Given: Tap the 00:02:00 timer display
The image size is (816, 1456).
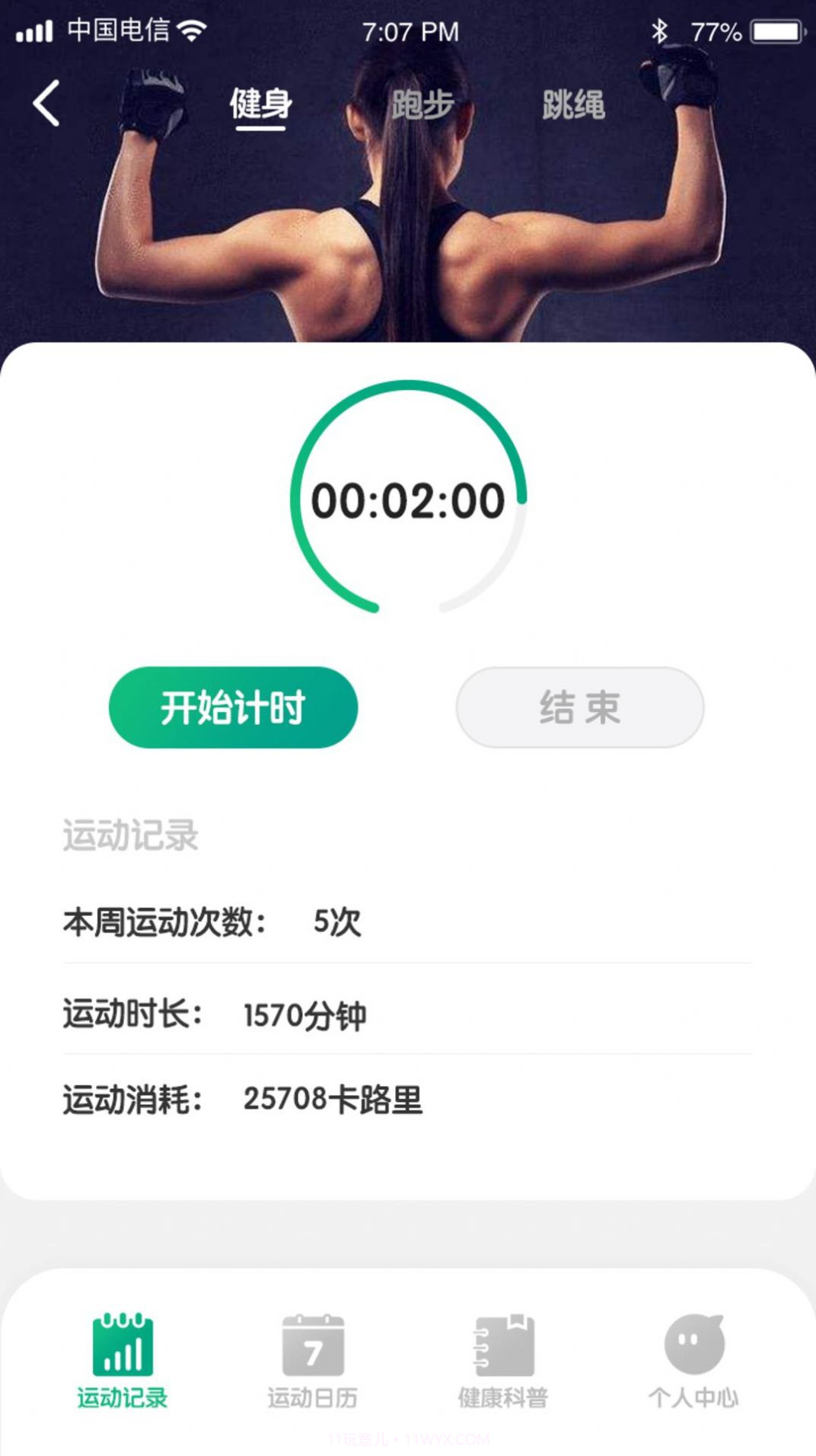Looking at the screenshot, I should pos(408,500).
